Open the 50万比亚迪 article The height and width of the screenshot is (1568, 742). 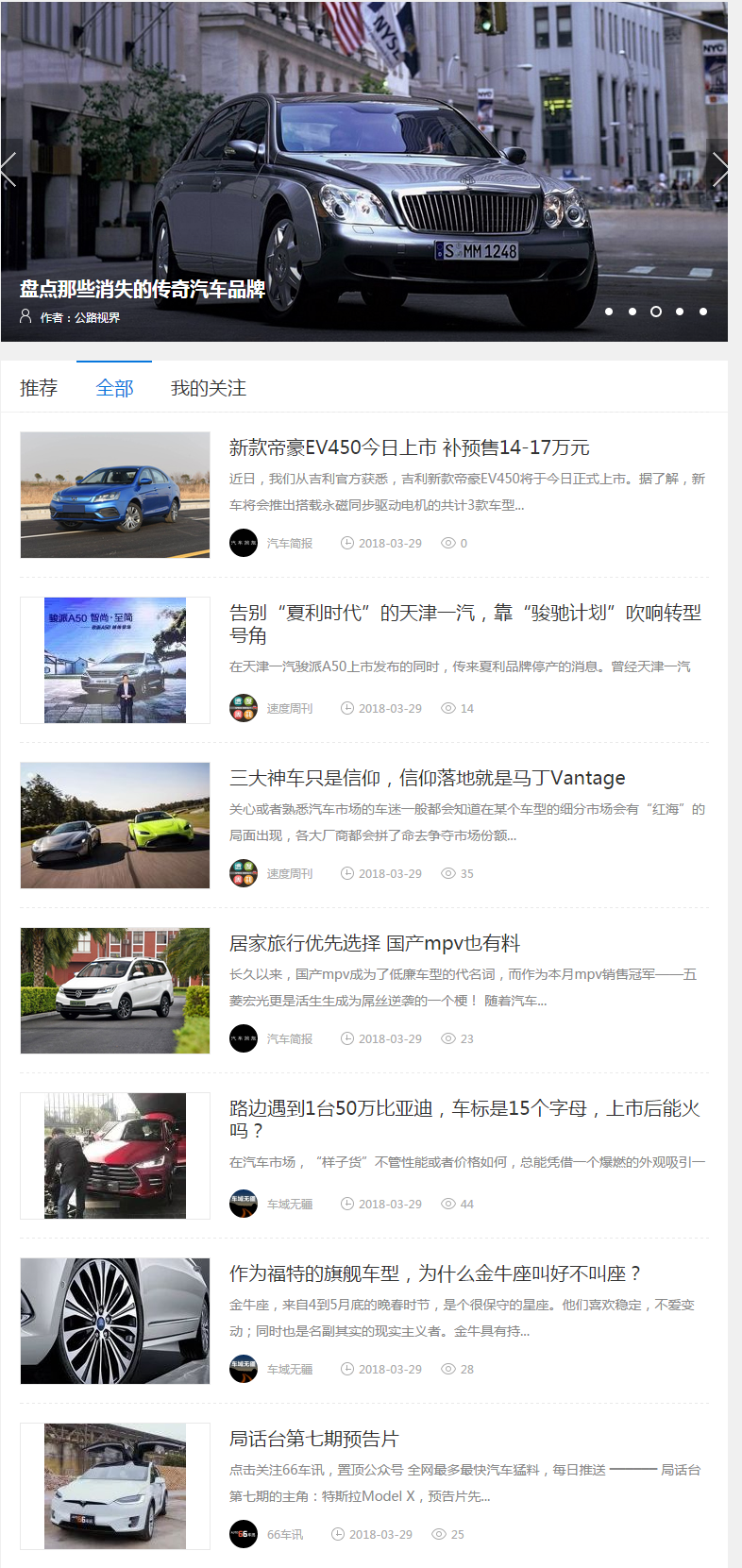pos(464,1120)
